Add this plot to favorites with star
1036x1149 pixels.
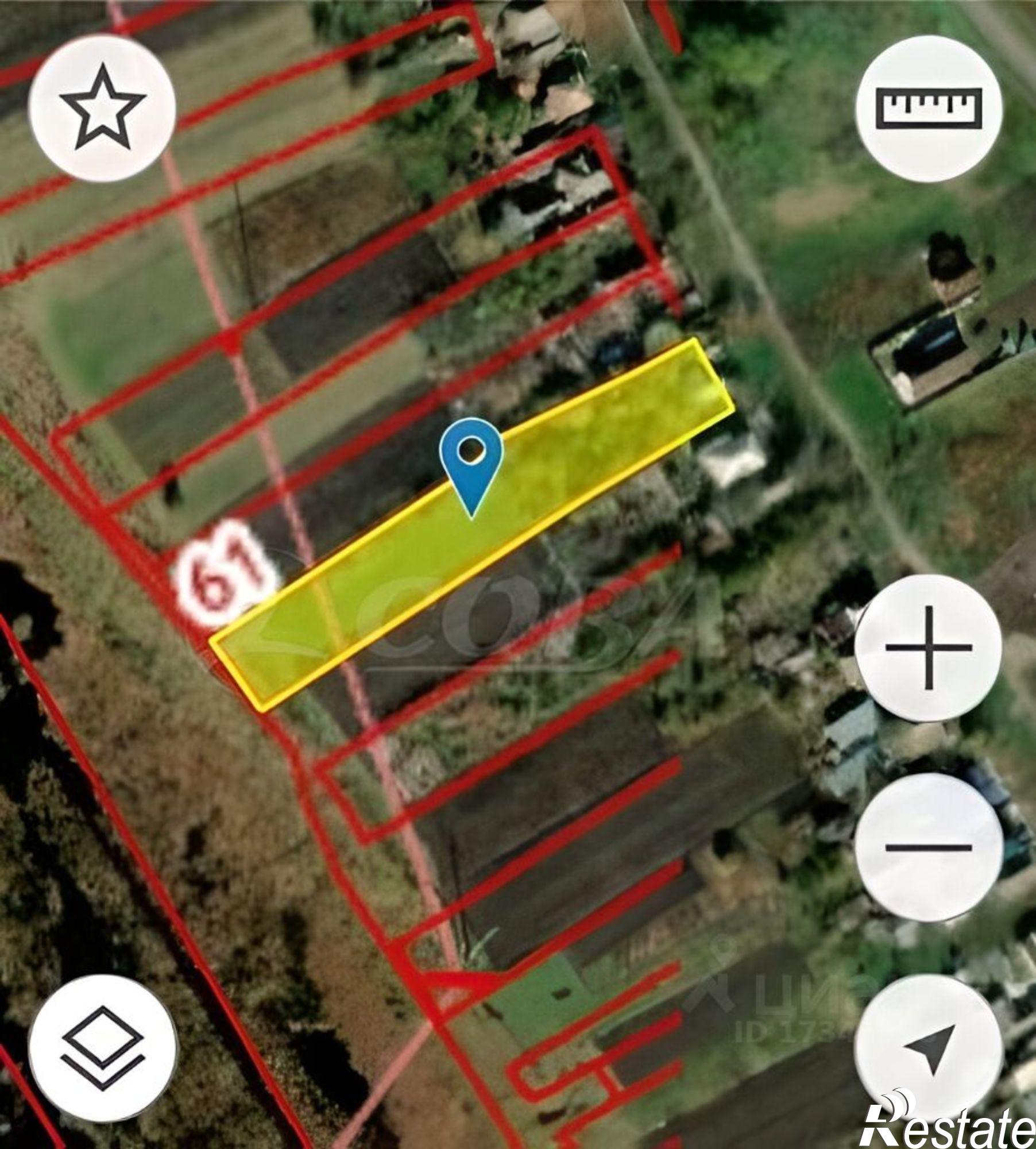(x=102, y=107)
